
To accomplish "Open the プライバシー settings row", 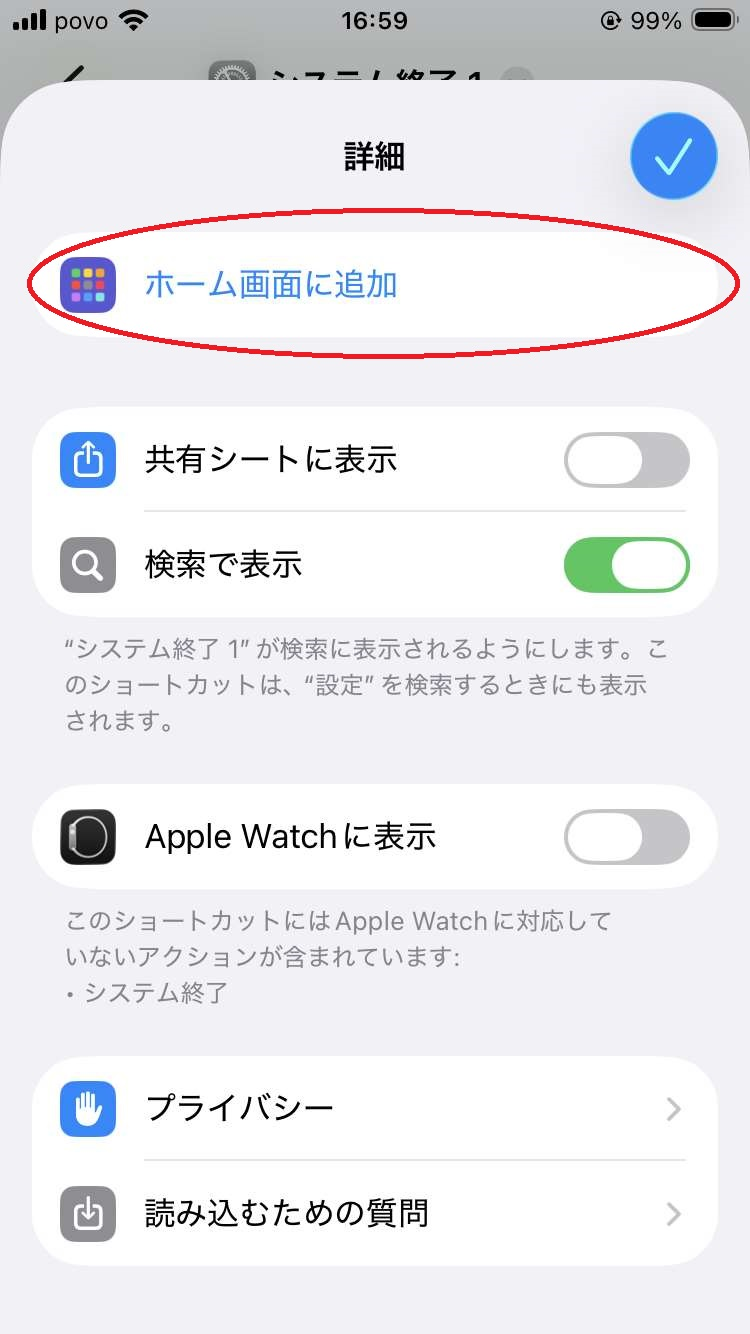I will (x=375, y=1109).
